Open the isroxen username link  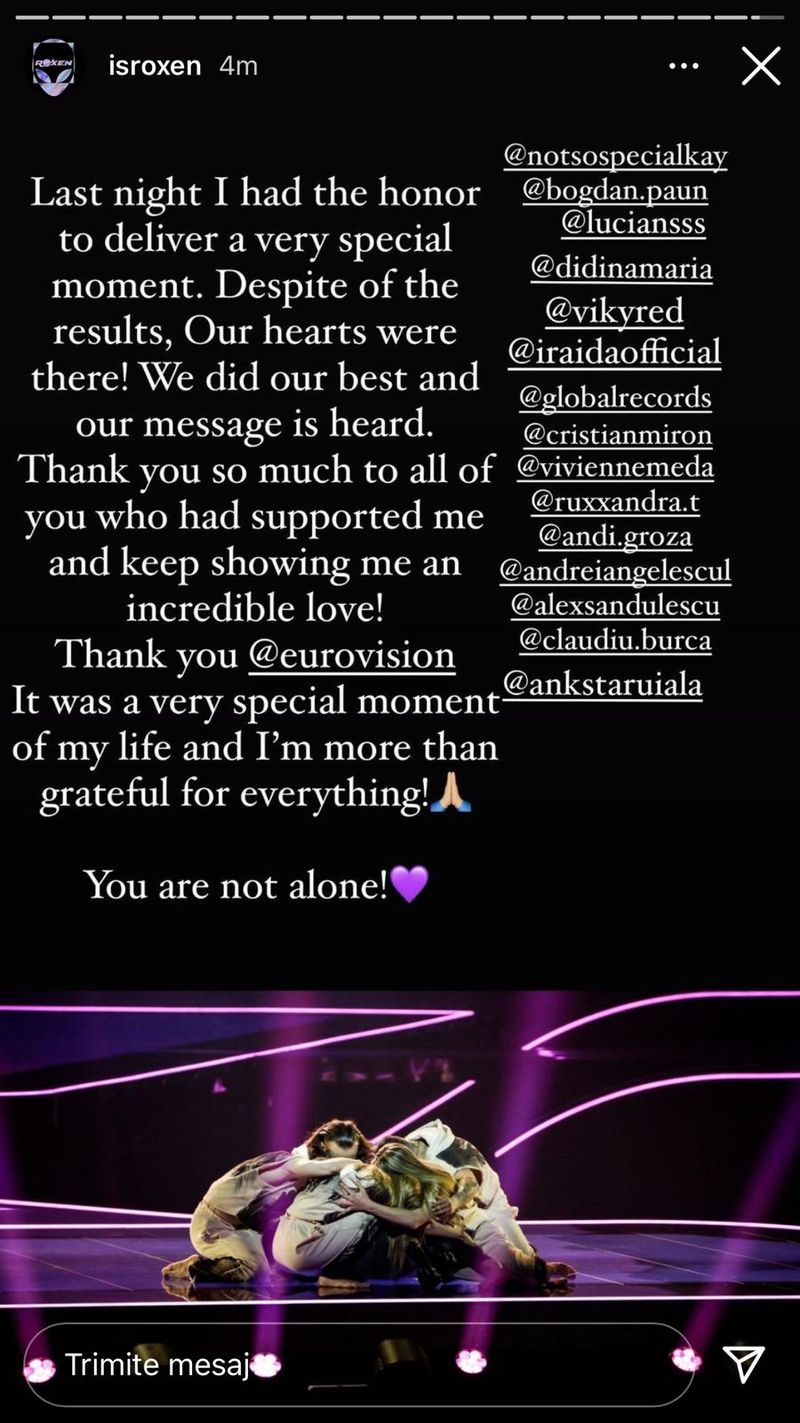155,67
